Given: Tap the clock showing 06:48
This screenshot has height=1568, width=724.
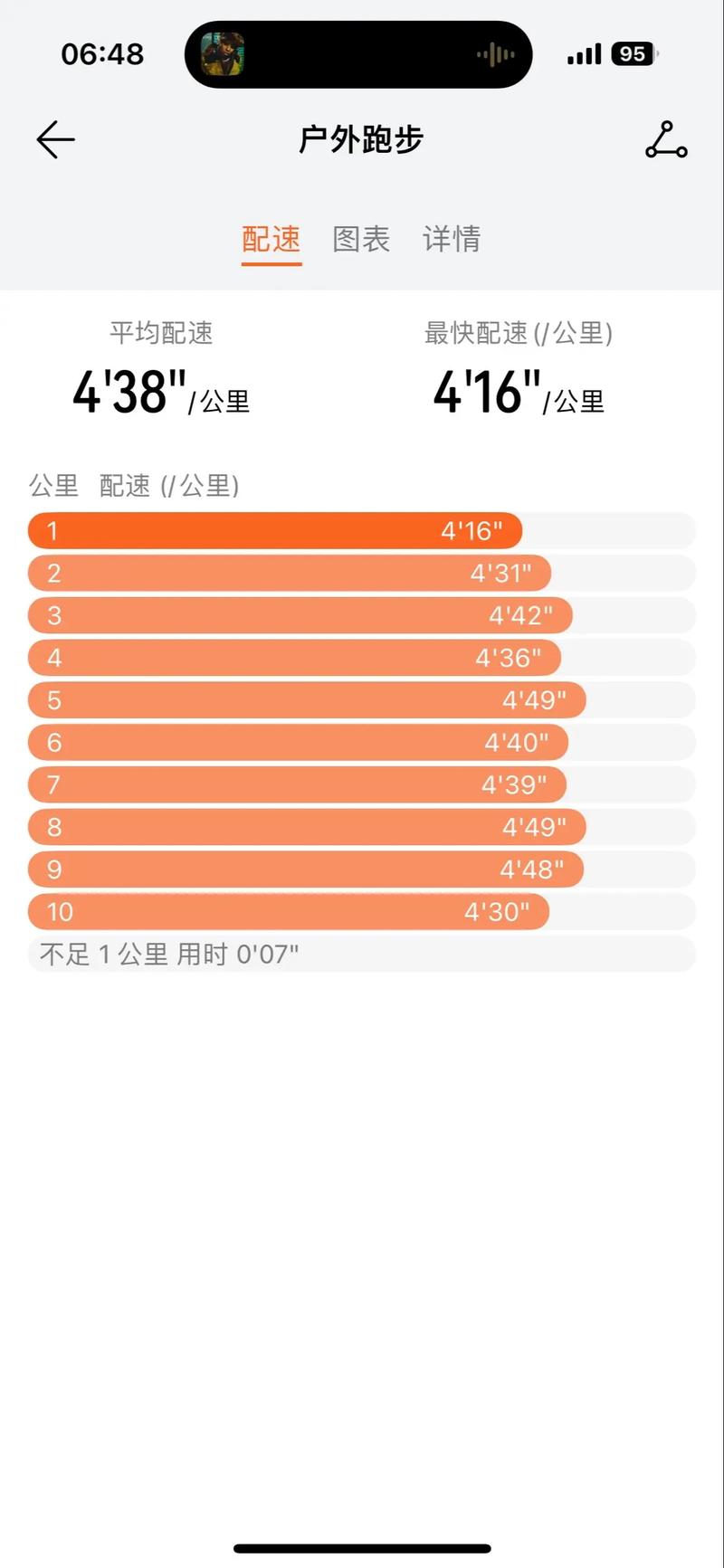Looking at the screenshot, I should point(102,54).
